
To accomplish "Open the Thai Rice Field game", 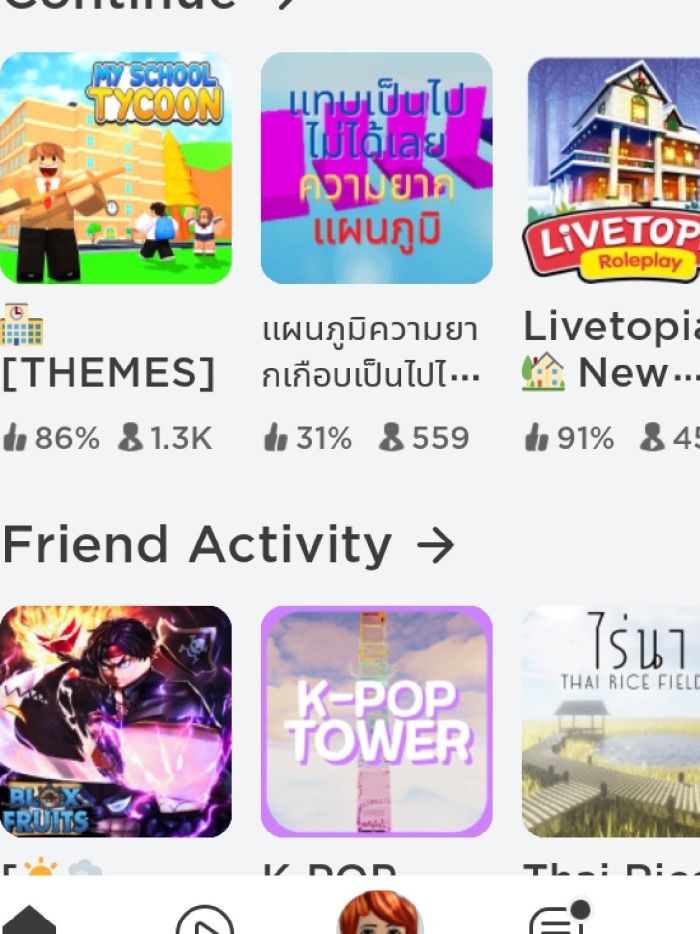I will [612, 721].
